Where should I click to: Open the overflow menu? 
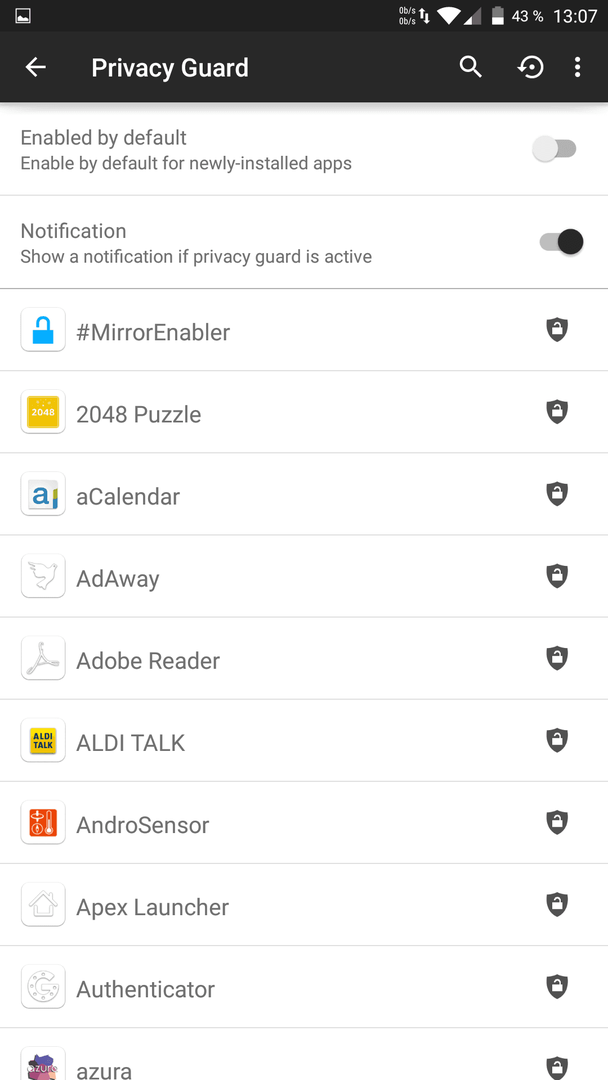click(577, 67)
